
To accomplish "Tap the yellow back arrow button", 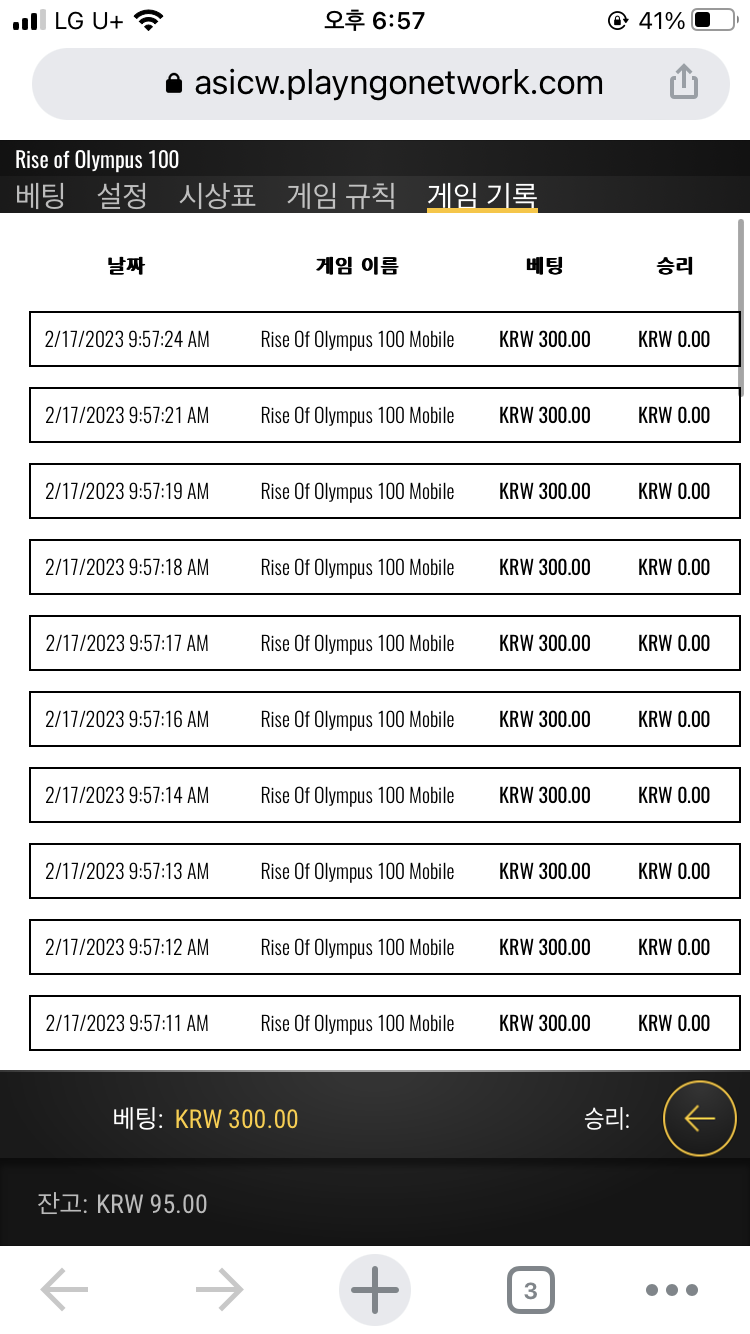I will point(700,1118).
